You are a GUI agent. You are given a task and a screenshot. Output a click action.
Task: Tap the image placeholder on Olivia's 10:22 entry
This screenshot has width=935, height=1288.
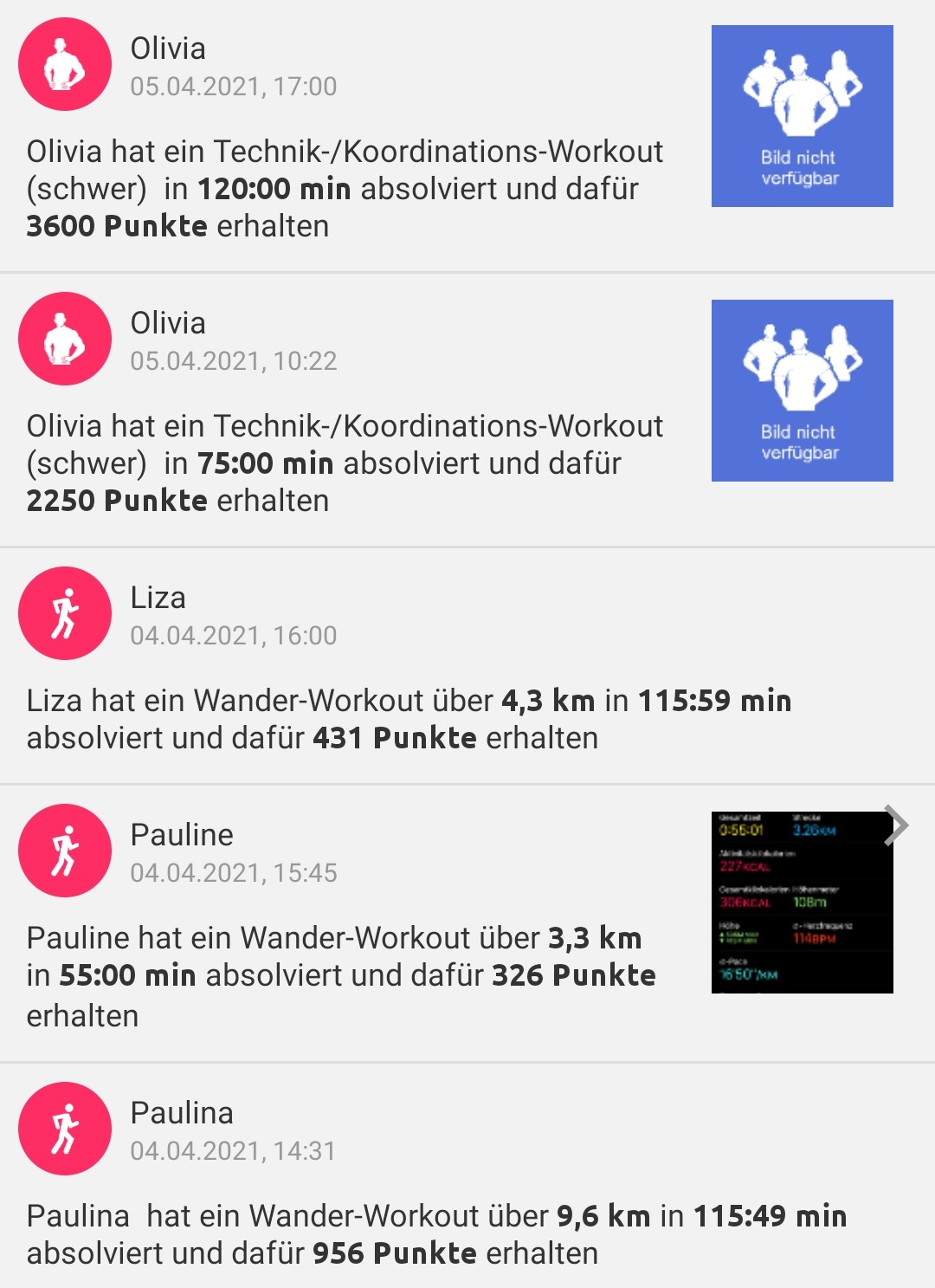pos(802,391)
